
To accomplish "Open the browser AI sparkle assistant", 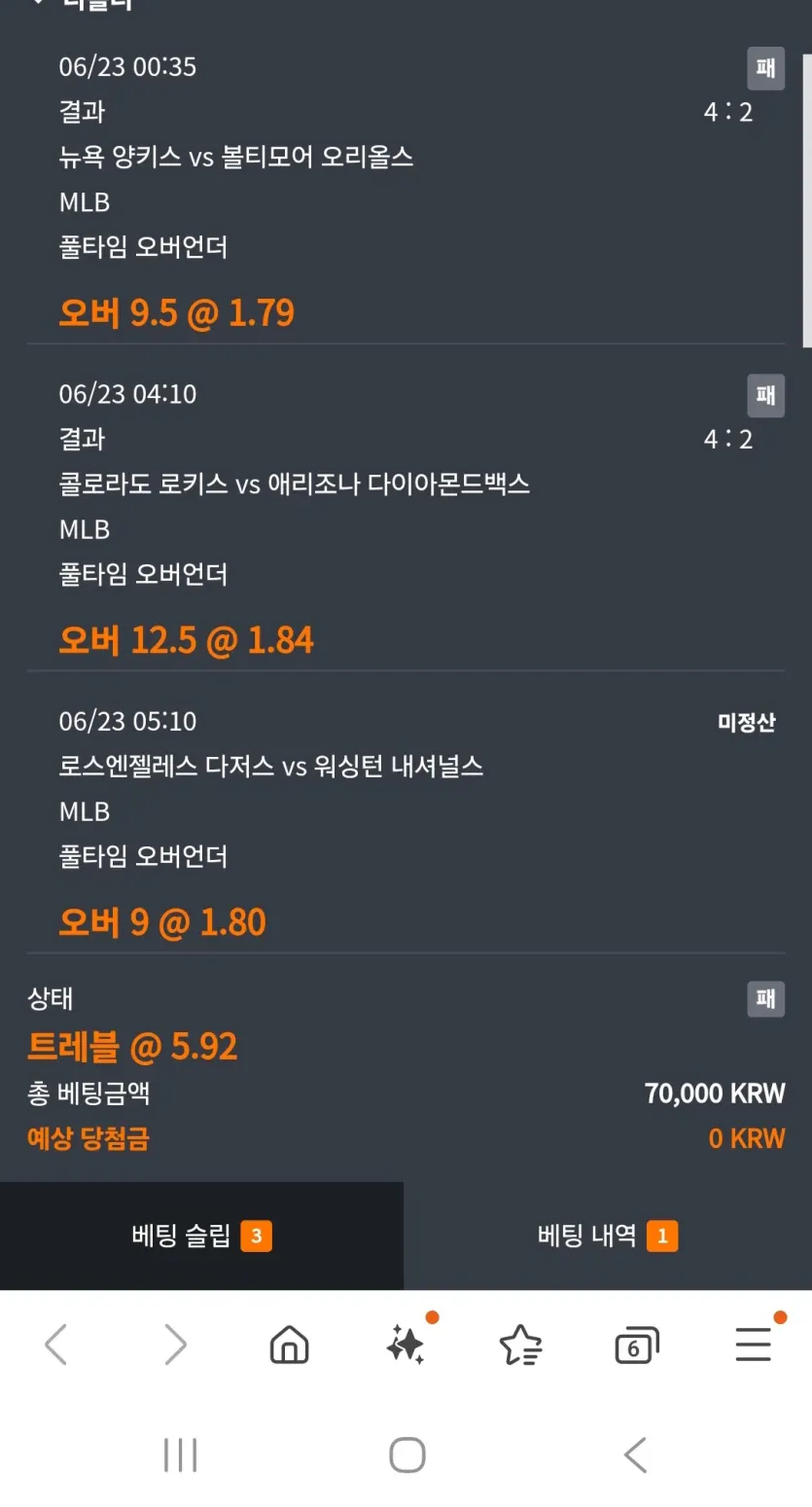I will pyautogui.click(x=406, y=1345).
